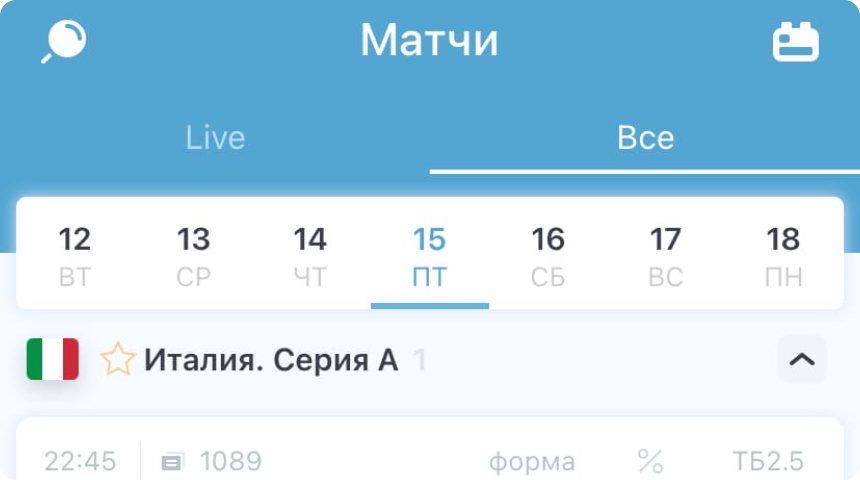Open the calendar icon
The width and height of the screenshot is (860, 480).
point(795,42)
